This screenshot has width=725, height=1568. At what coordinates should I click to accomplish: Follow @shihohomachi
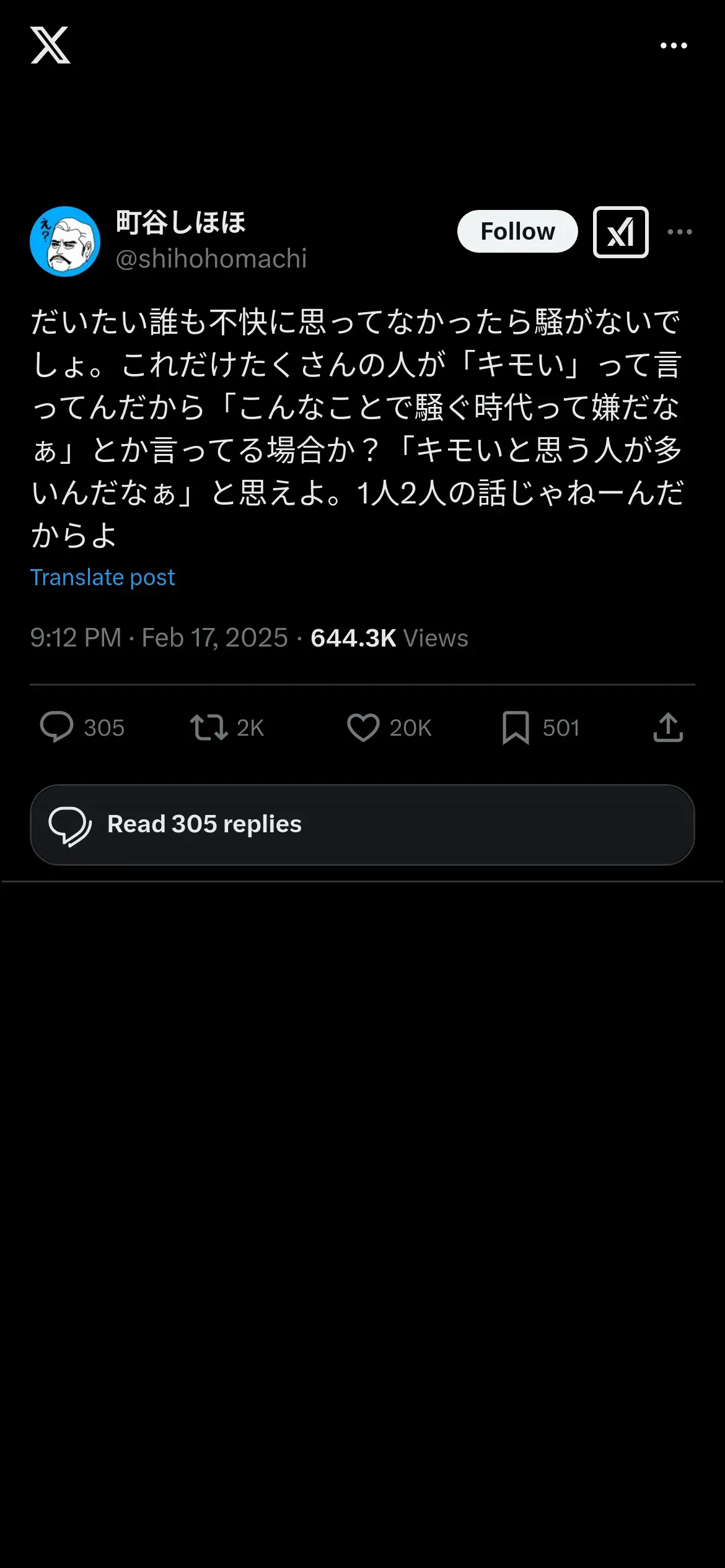click(517, 232)
